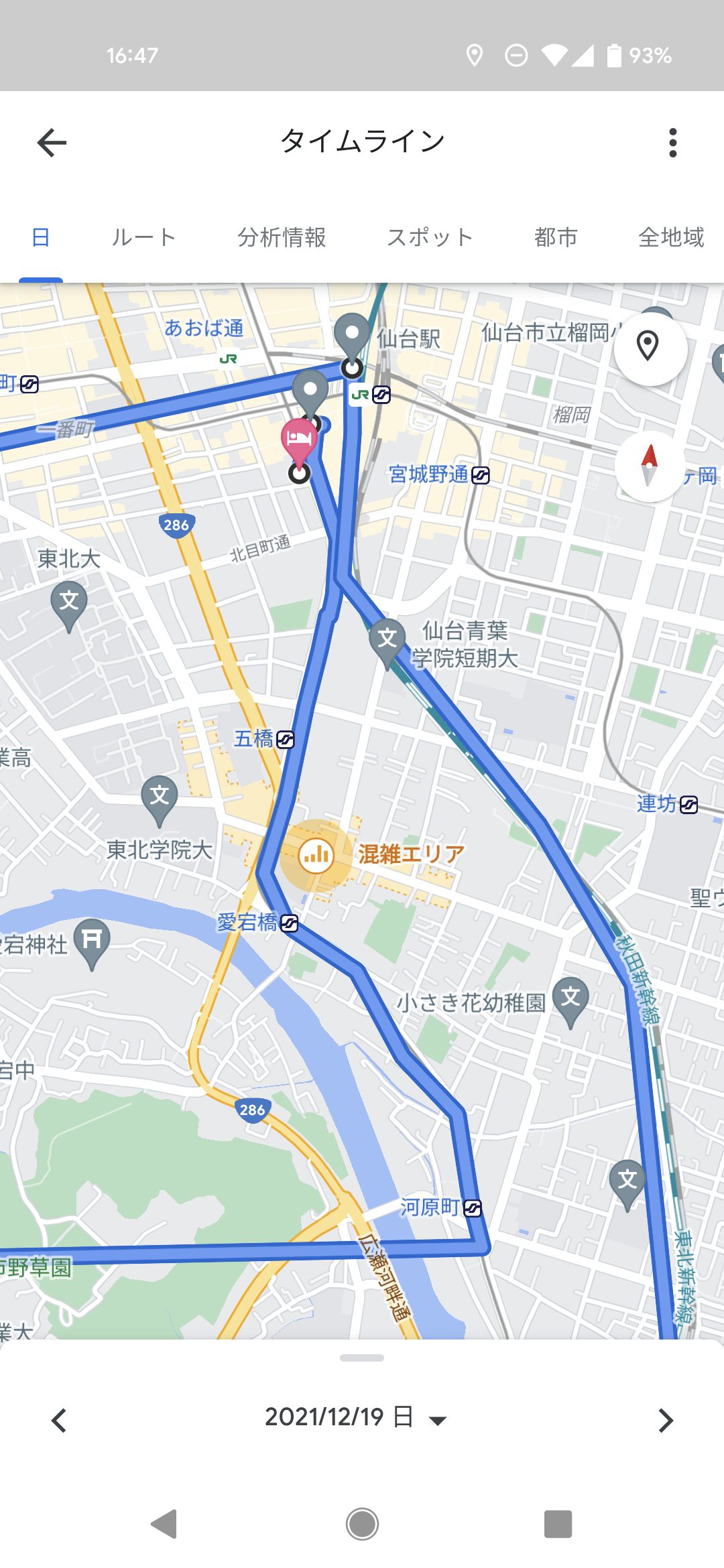Open the 都市 tab
The height and width of the screenshot is (1568, 724).
tap(556, 237)
